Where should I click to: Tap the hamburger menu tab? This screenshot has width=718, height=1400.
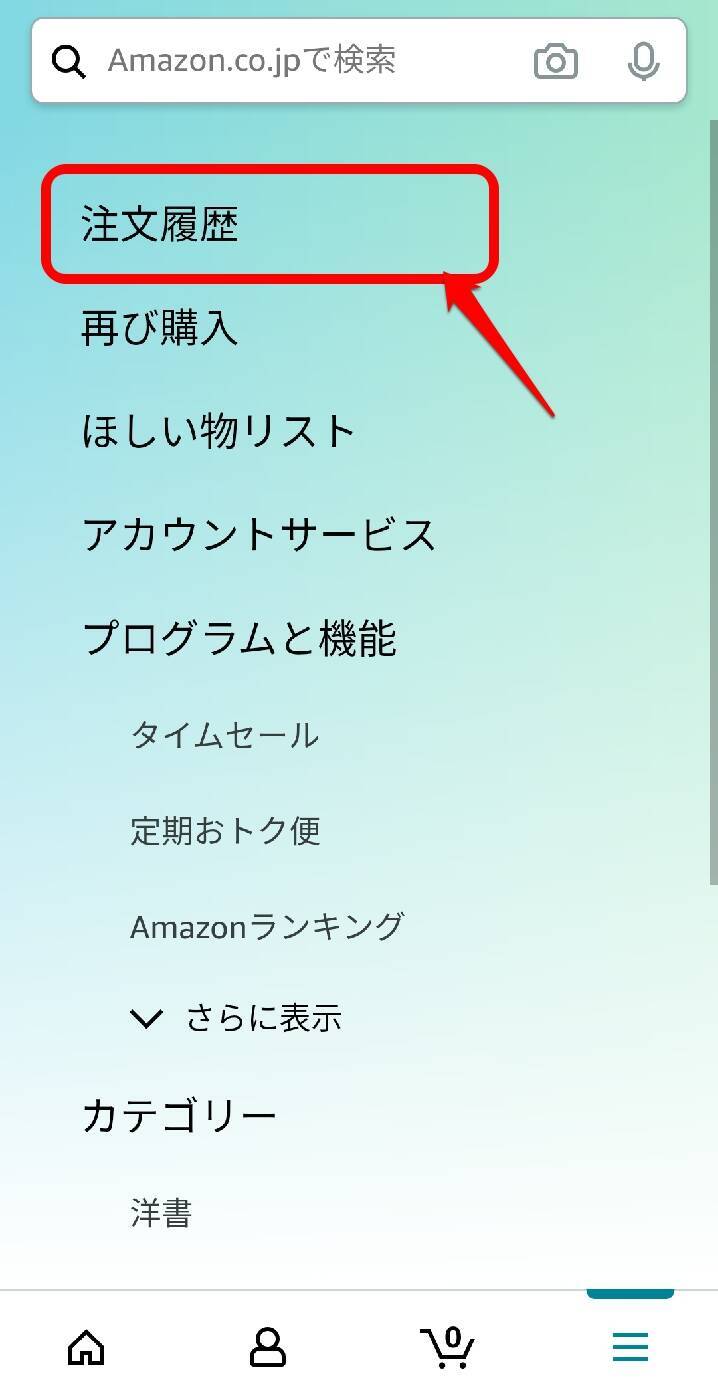630,1347
